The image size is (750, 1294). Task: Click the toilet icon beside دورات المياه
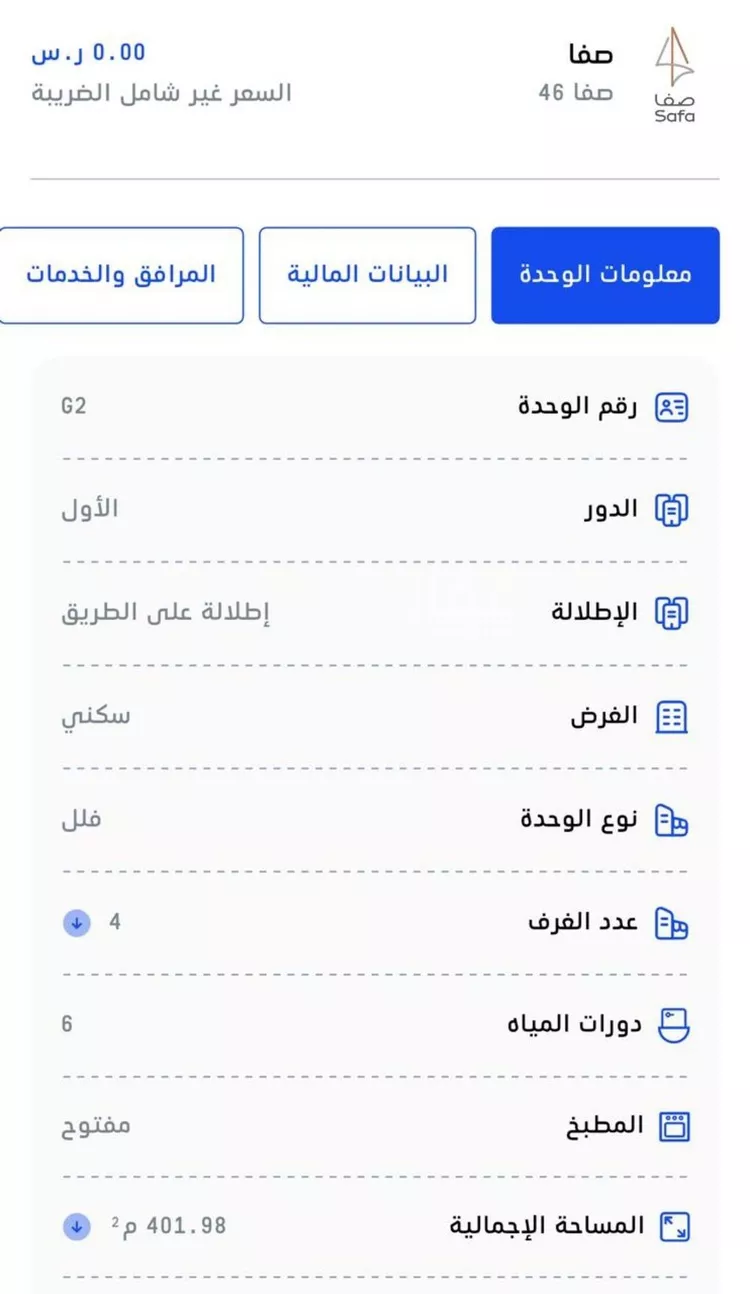tap(676, 1023)
